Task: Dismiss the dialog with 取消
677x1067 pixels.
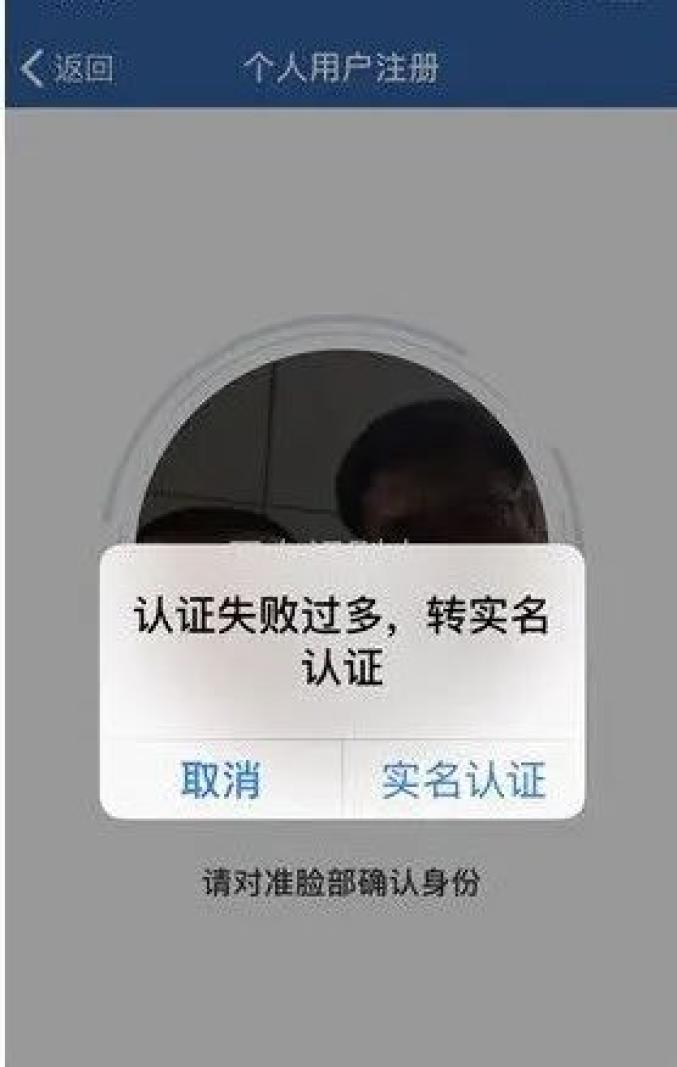Action: pos(221,780)
